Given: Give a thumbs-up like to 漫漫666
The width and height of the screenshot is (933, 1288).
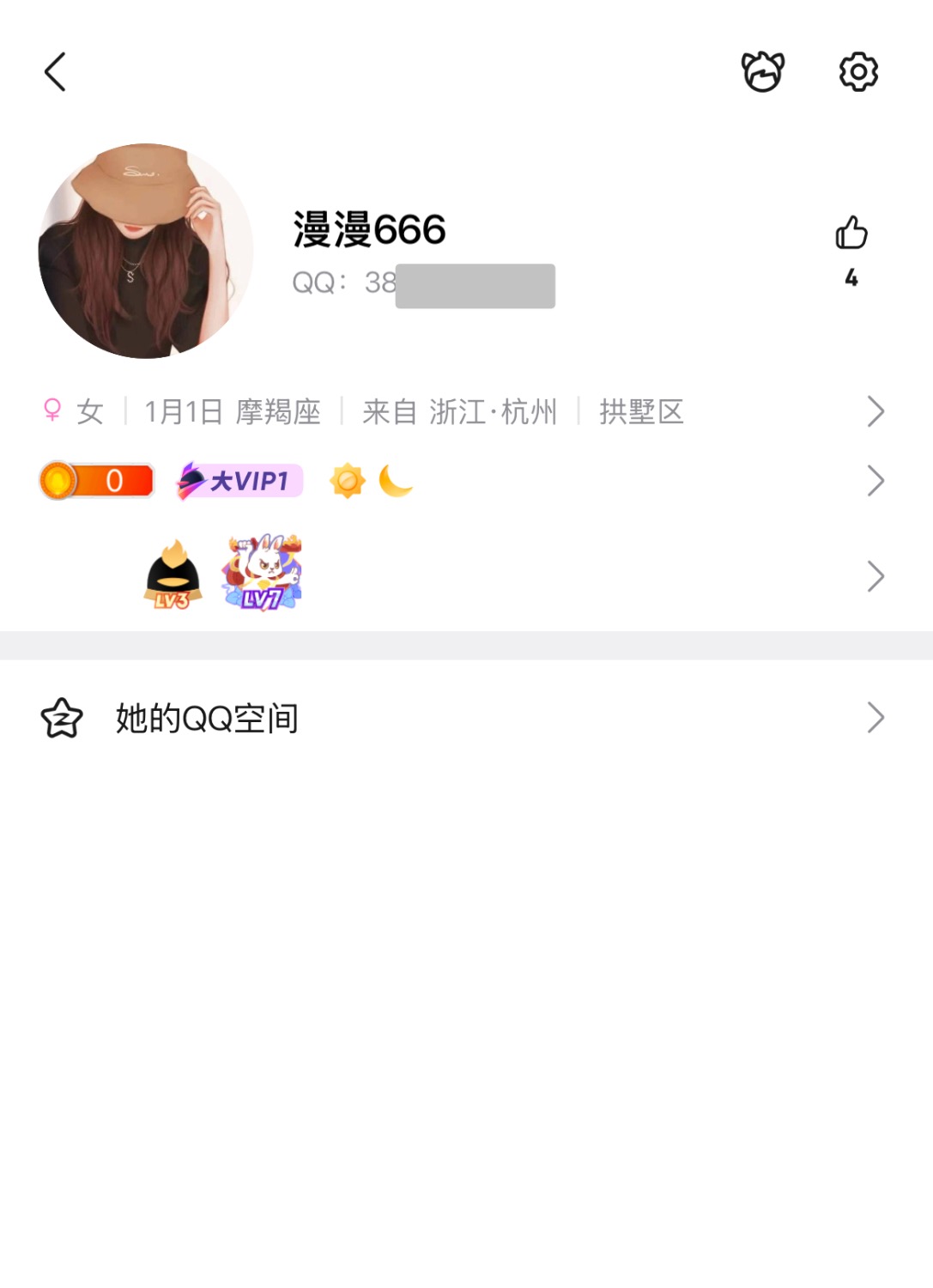Looking at the screenshot, I should [x=851, y=234].
